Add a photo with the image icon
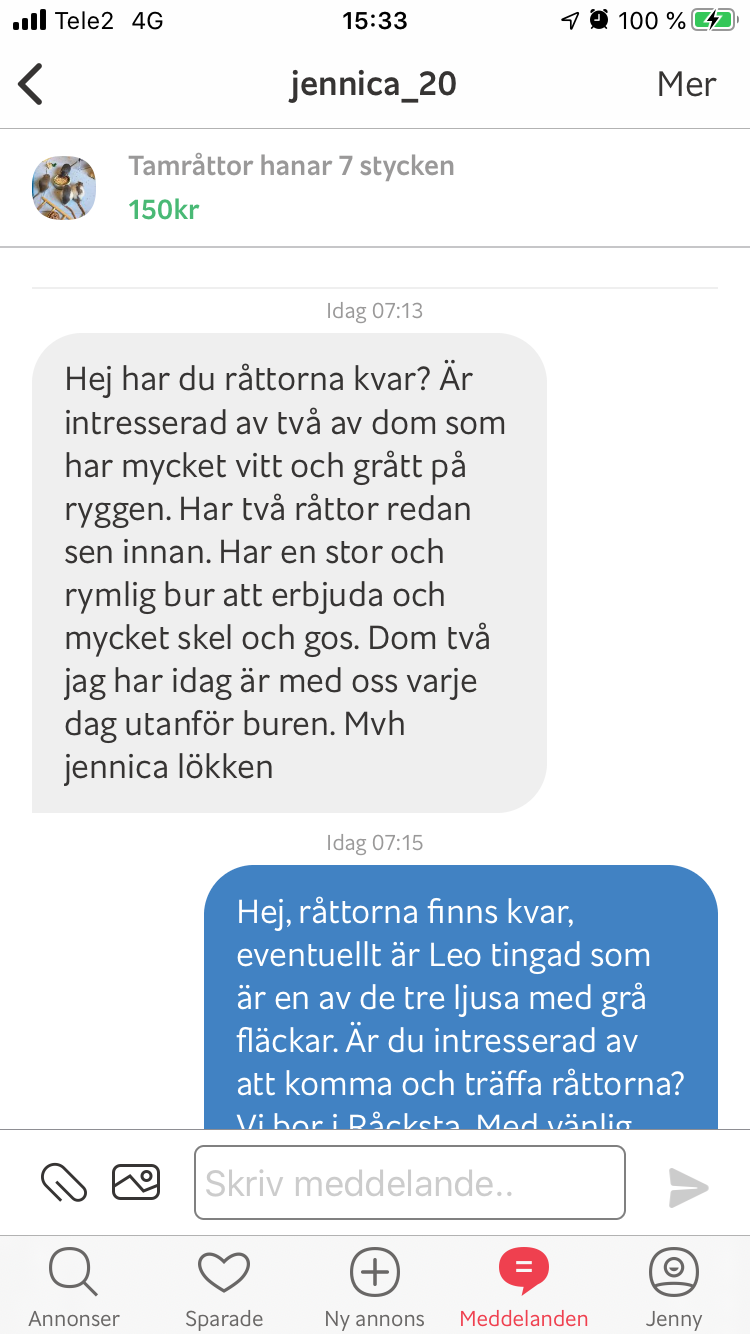 point(137,1182)
